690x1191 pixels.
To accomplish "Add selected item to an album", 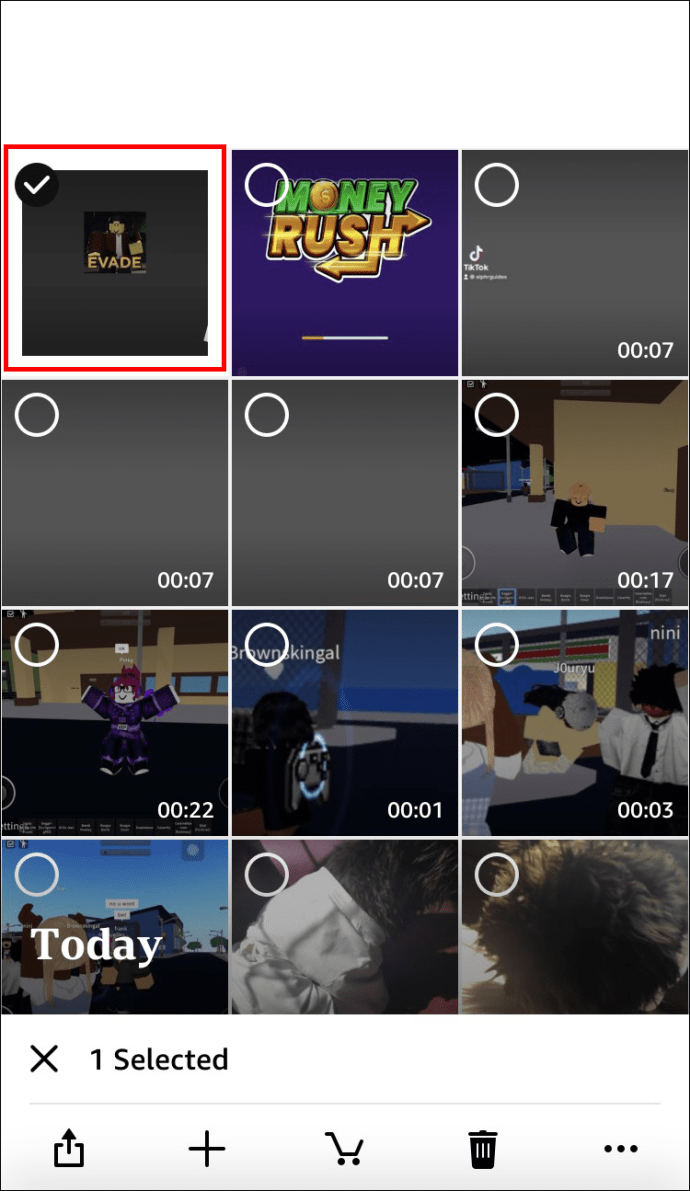I will 207,1149.
